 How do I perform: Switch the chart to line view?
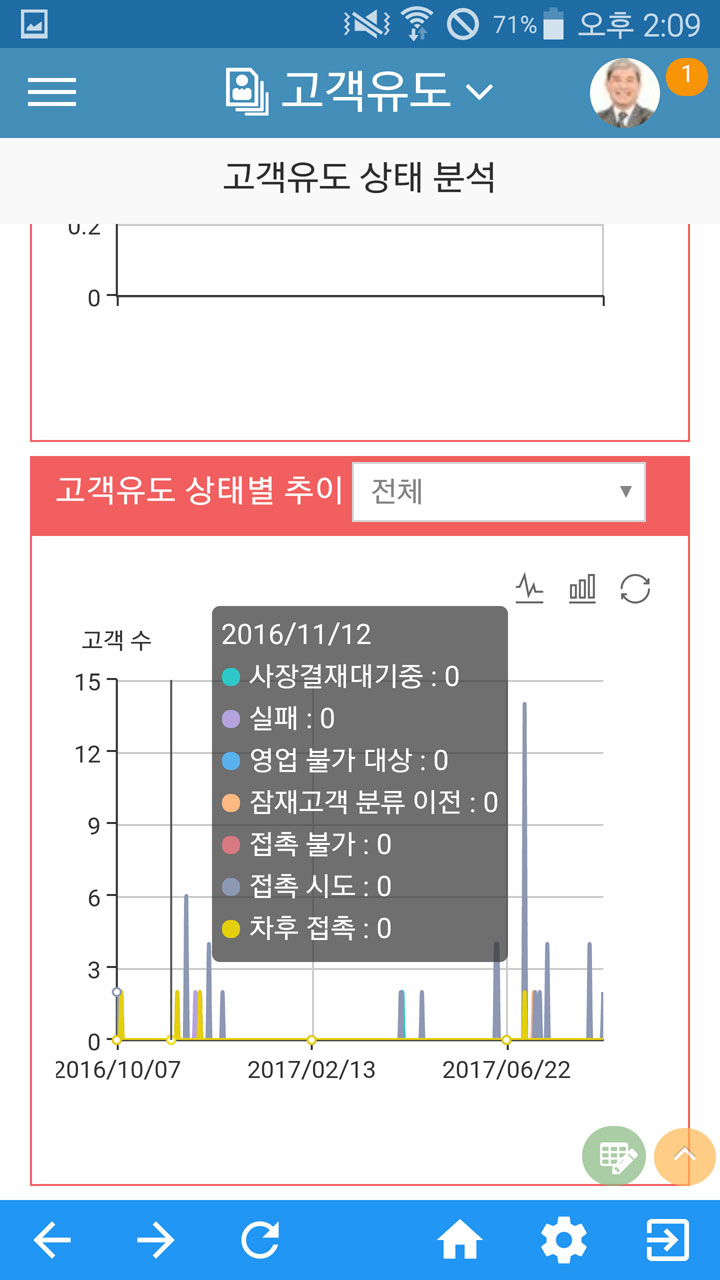[529, 589]
